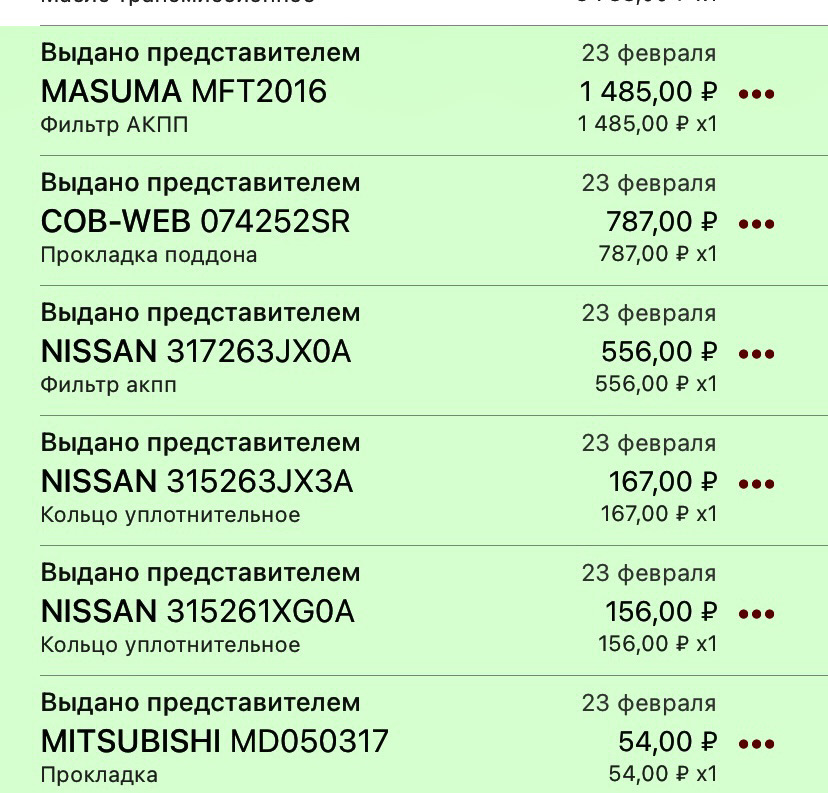This screenshot has height=793, width=828.
Task: Open the options menu for MASUMA MFT2016
Action: [x=756, y=94]
